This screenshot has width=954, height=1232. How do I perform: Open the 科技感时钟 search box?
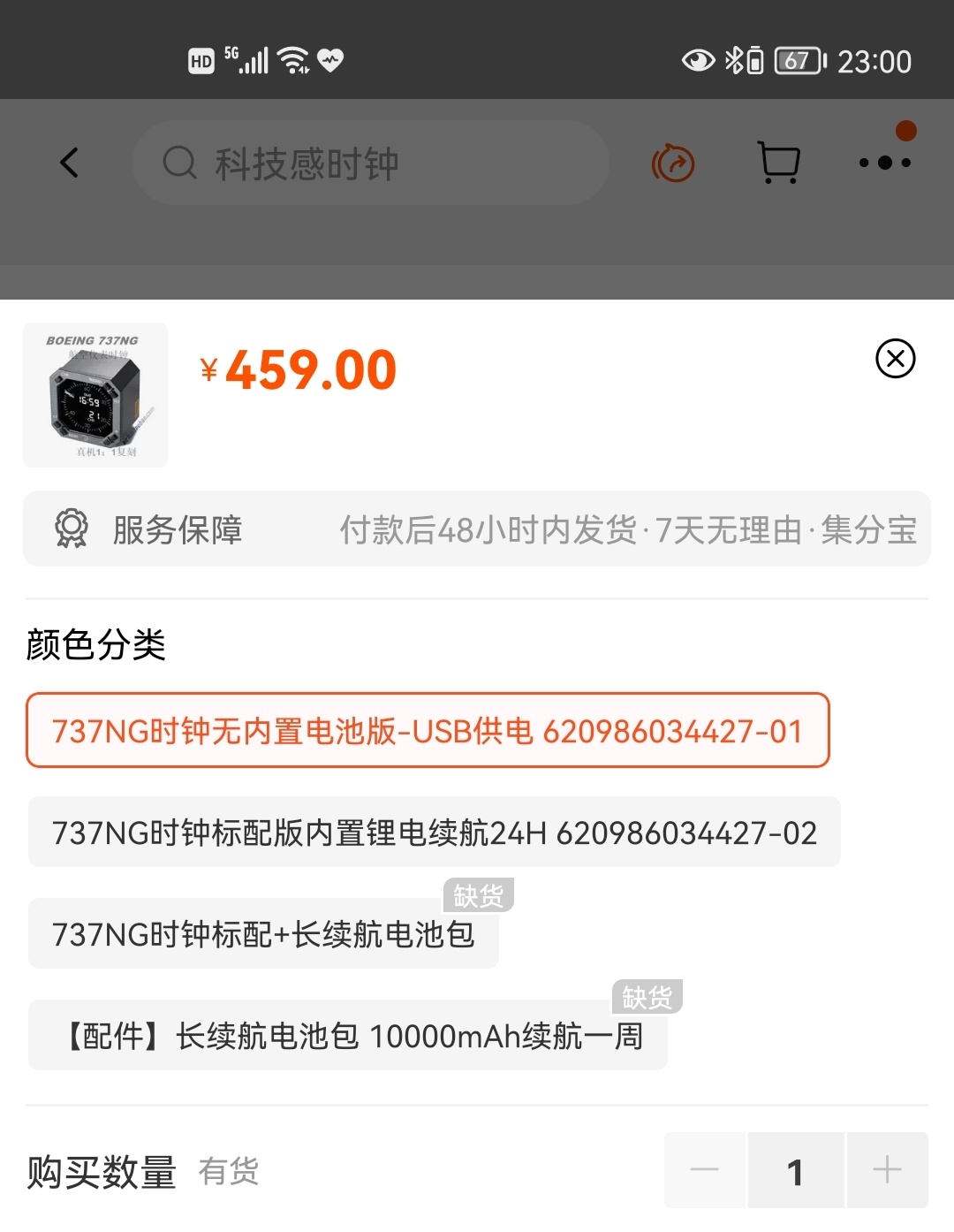click(371, 164)
